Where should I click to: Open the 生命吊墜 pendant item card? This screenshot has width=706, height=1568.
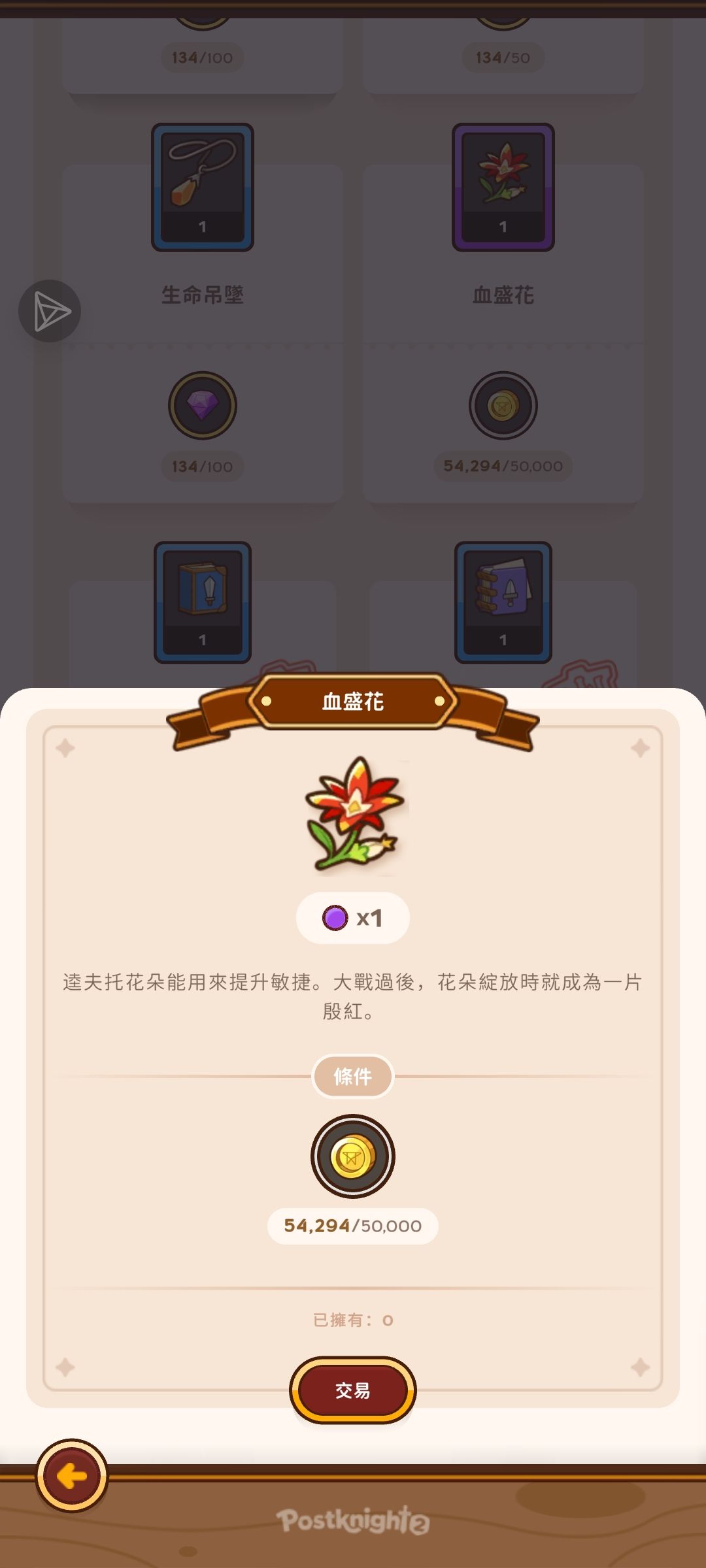(x=202, y=188)
